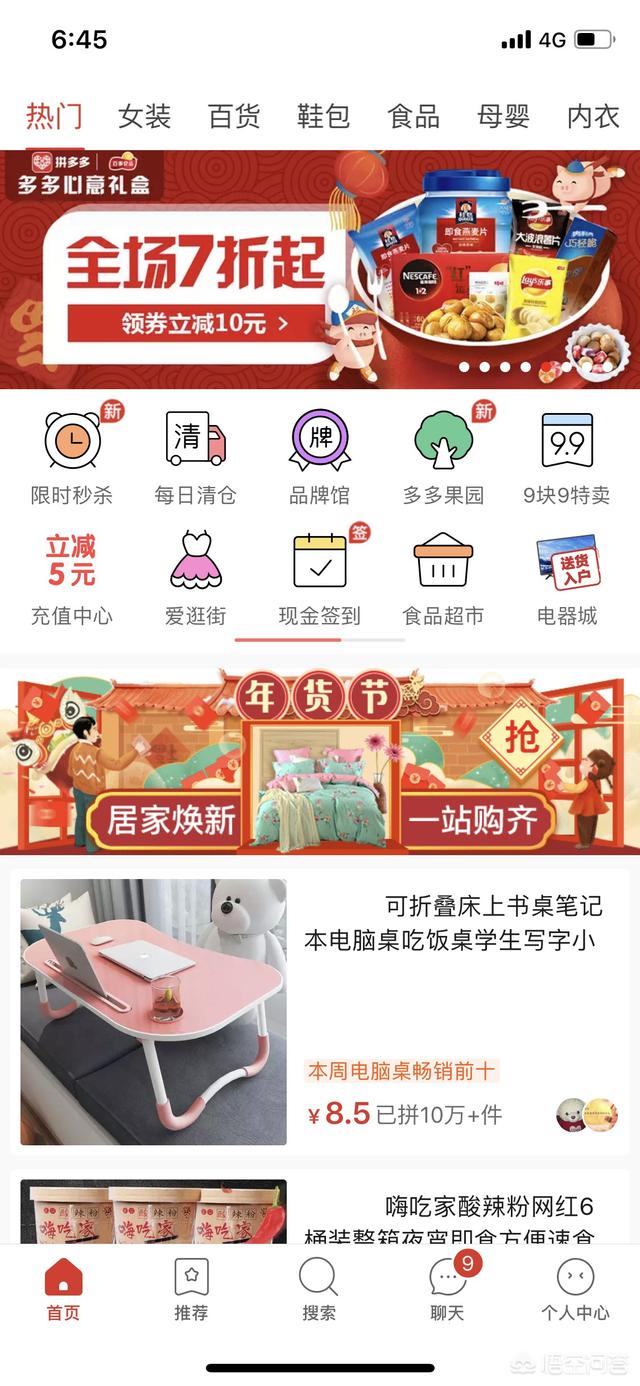This screenshot has height=1386, width=640.
Task: Open the 全场7折起 promotional banner
Action: [x=320, y=270]
